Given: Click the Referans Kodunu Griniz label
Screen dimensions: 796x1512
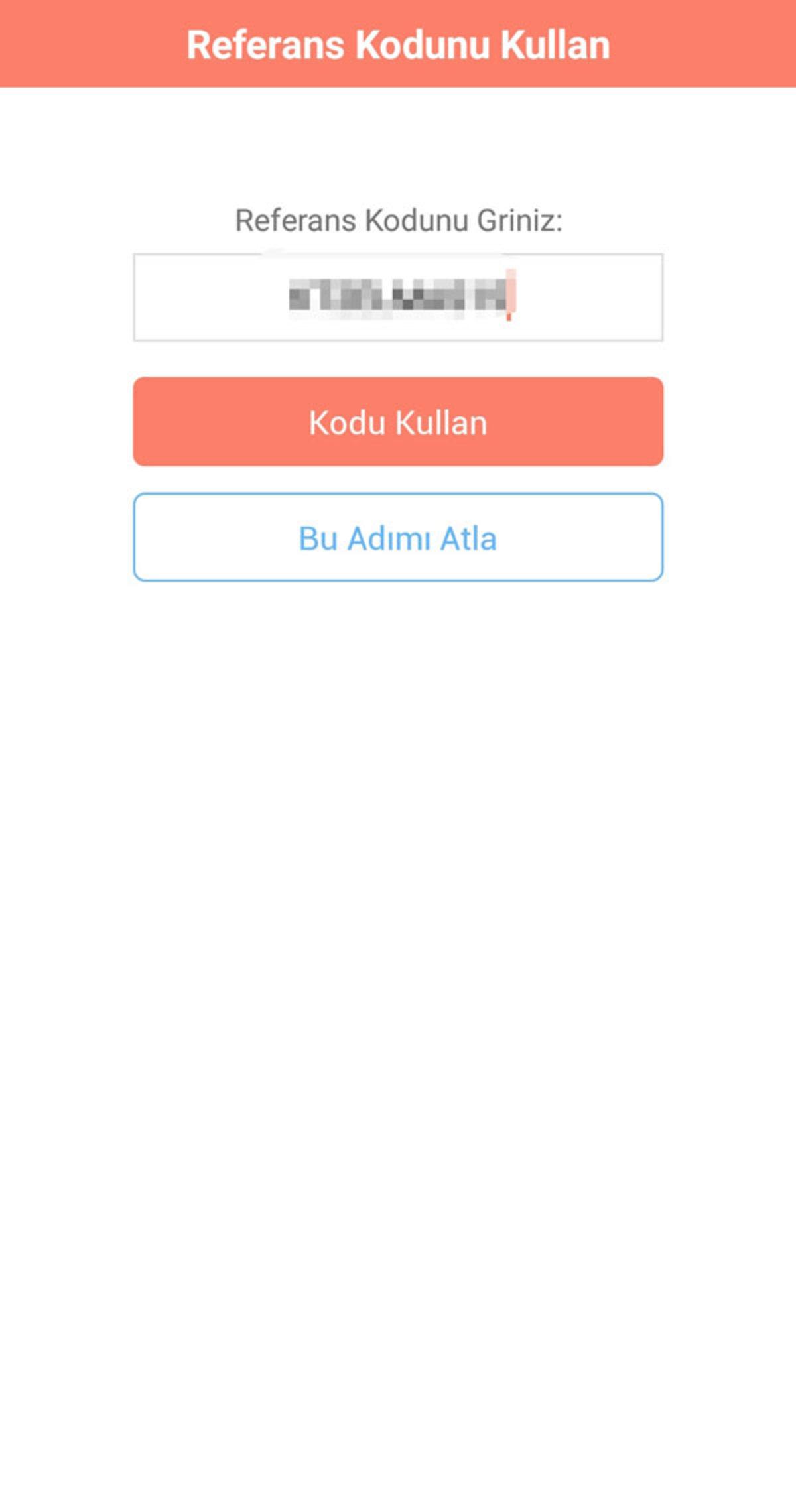Looking at the screenshot, I should tap(398, 221).
